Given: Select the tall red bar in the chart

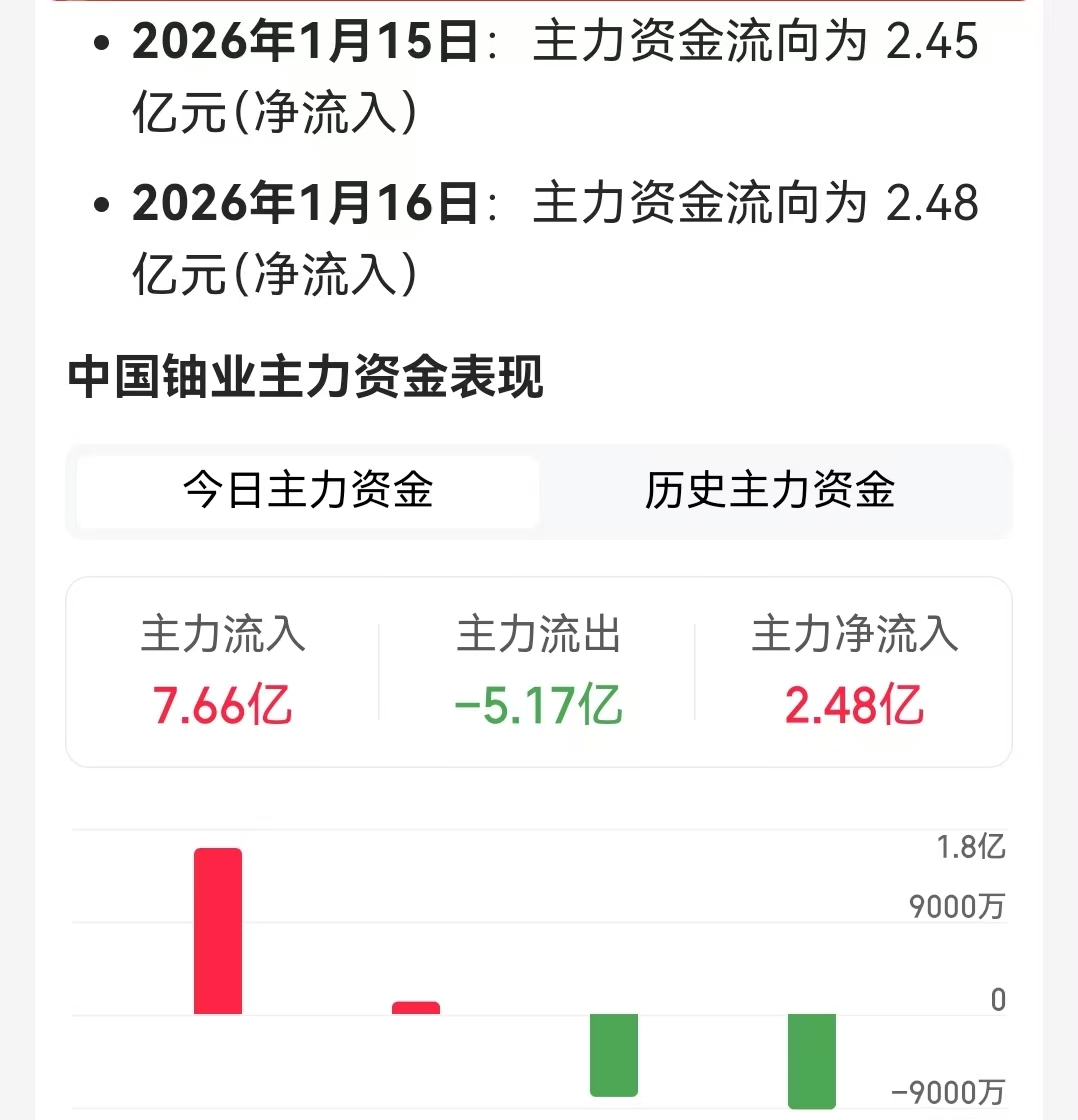Looking at the screenshot, I should (x=218, y=930).
